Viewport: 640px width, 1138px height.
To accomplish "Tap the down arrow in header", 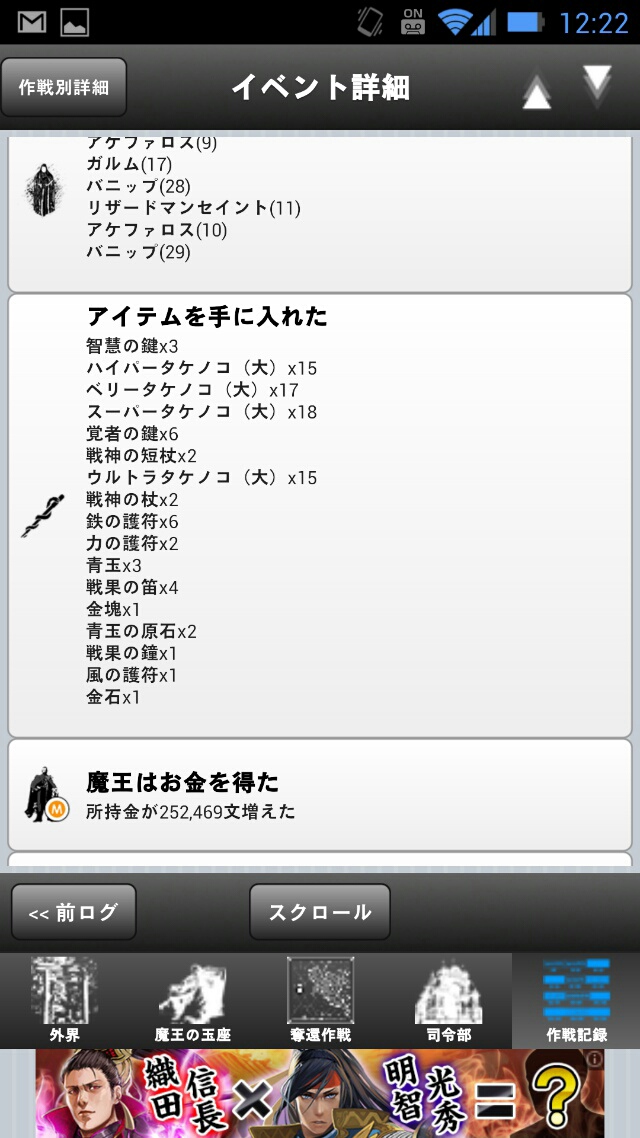I will (597, 86).
